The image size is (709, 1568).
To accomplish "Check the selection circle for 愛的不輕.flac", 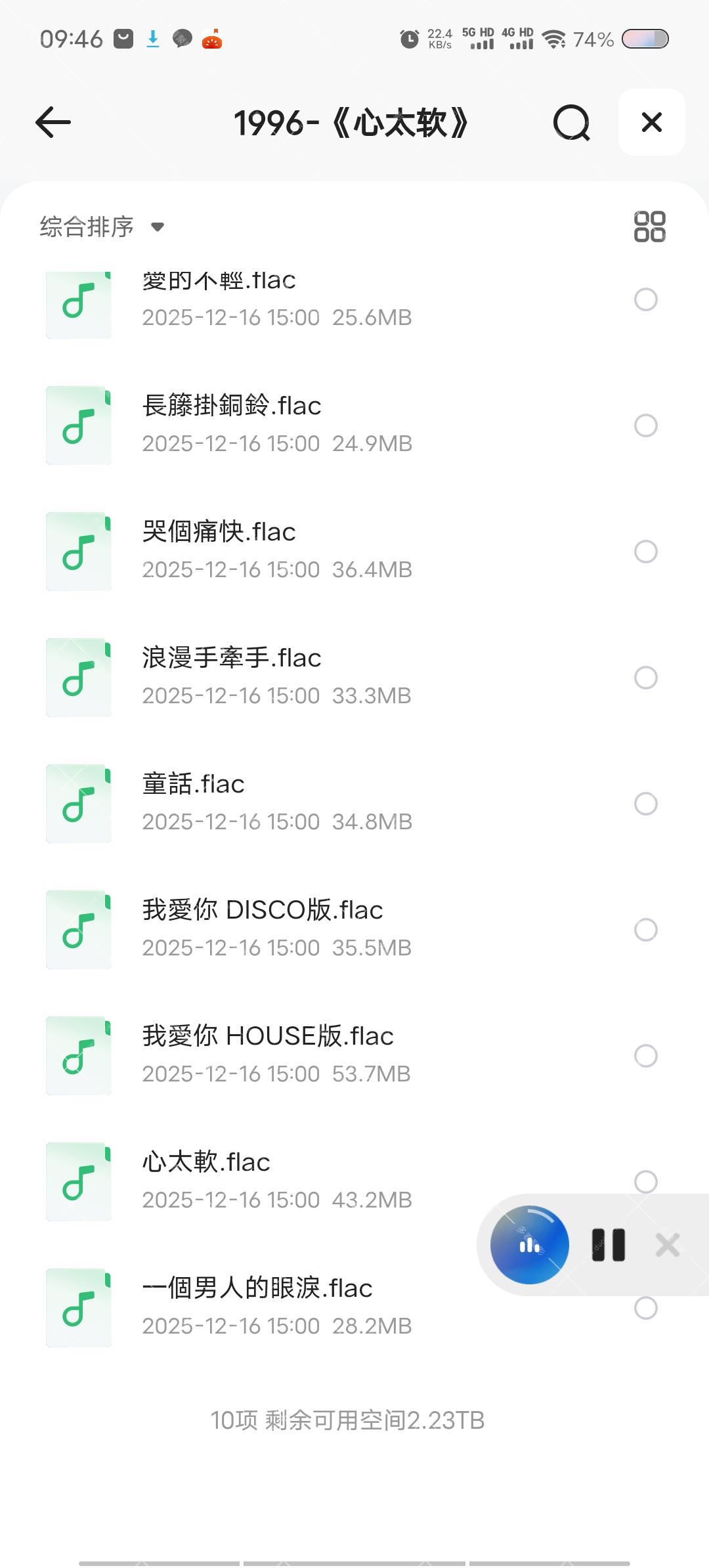I will (x=646, y=300).
